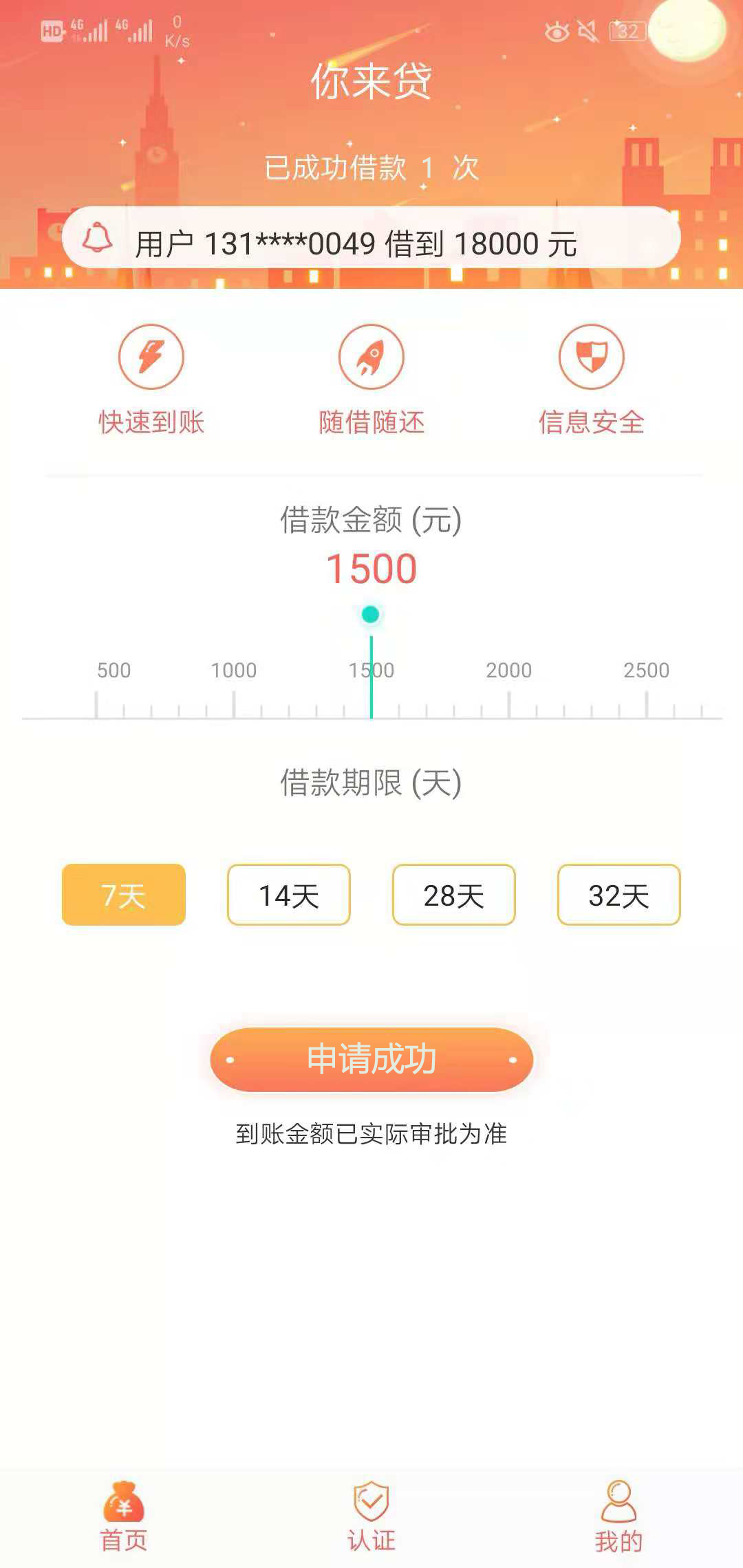Screen dimensions: 743x1568
Task: Tap the 申请成功 button
Action: 371,1059
